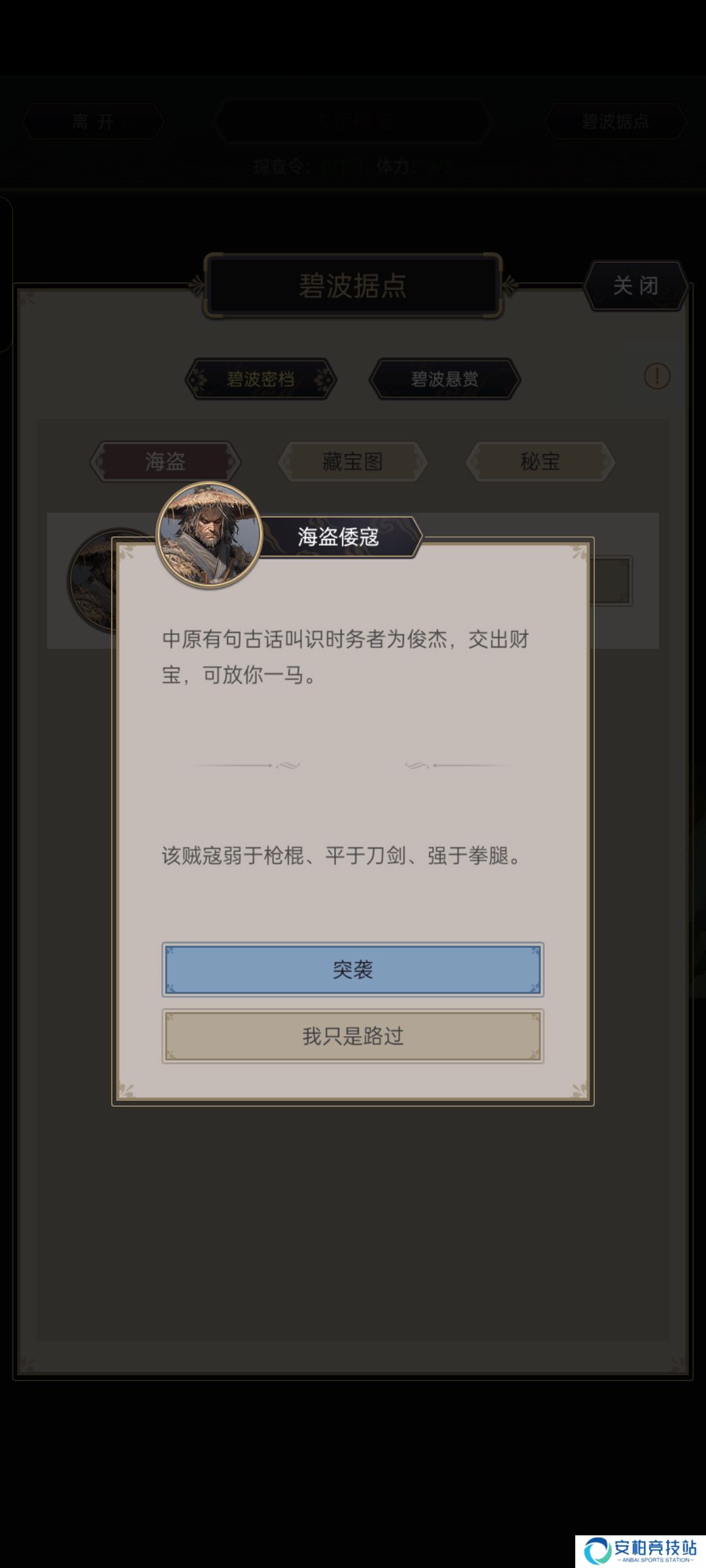Screen dimensions: 706x1568
Task: Open 碧波据点 from the top bar
Action: pyautogui.click(x=615, y=122)
